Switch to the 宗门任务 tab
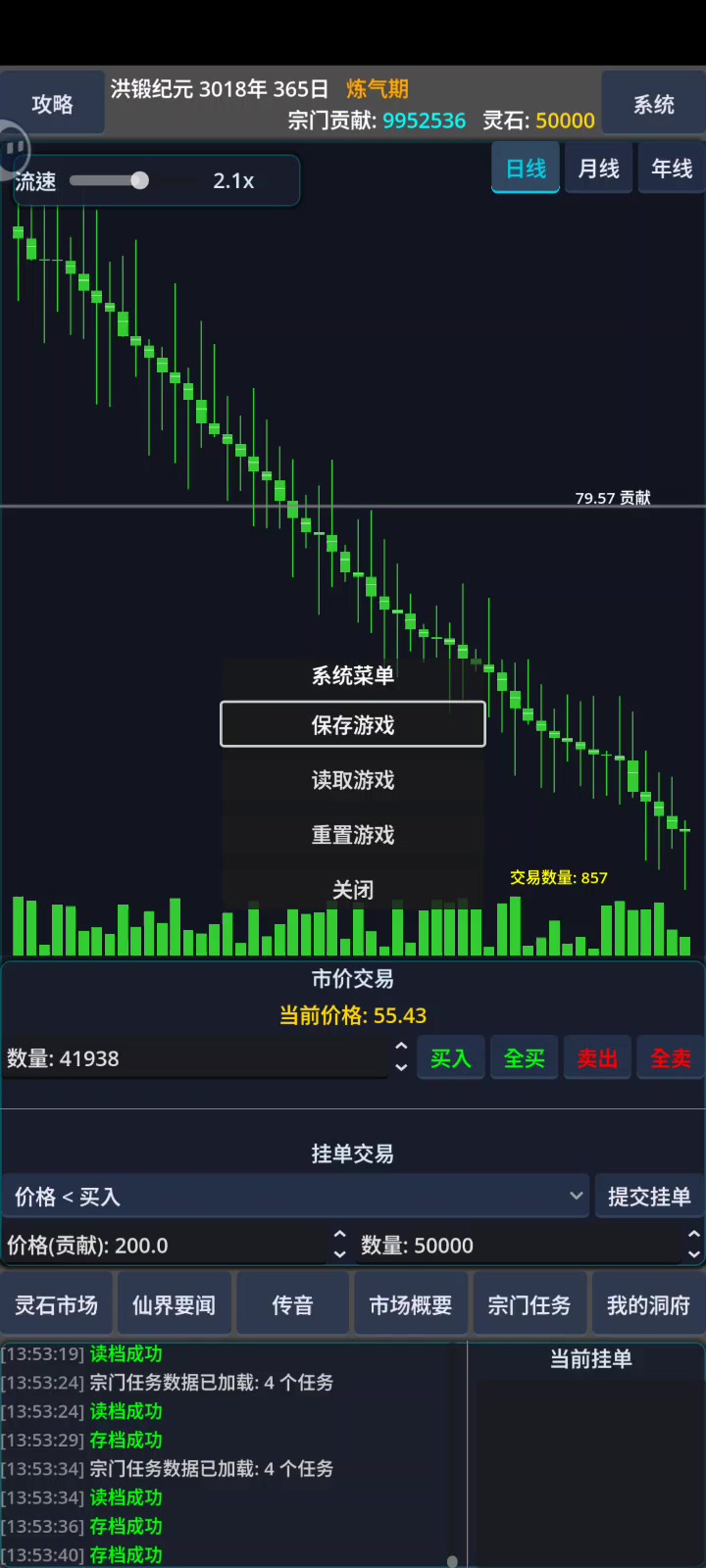The image size is (706, 1568). 529,1305
